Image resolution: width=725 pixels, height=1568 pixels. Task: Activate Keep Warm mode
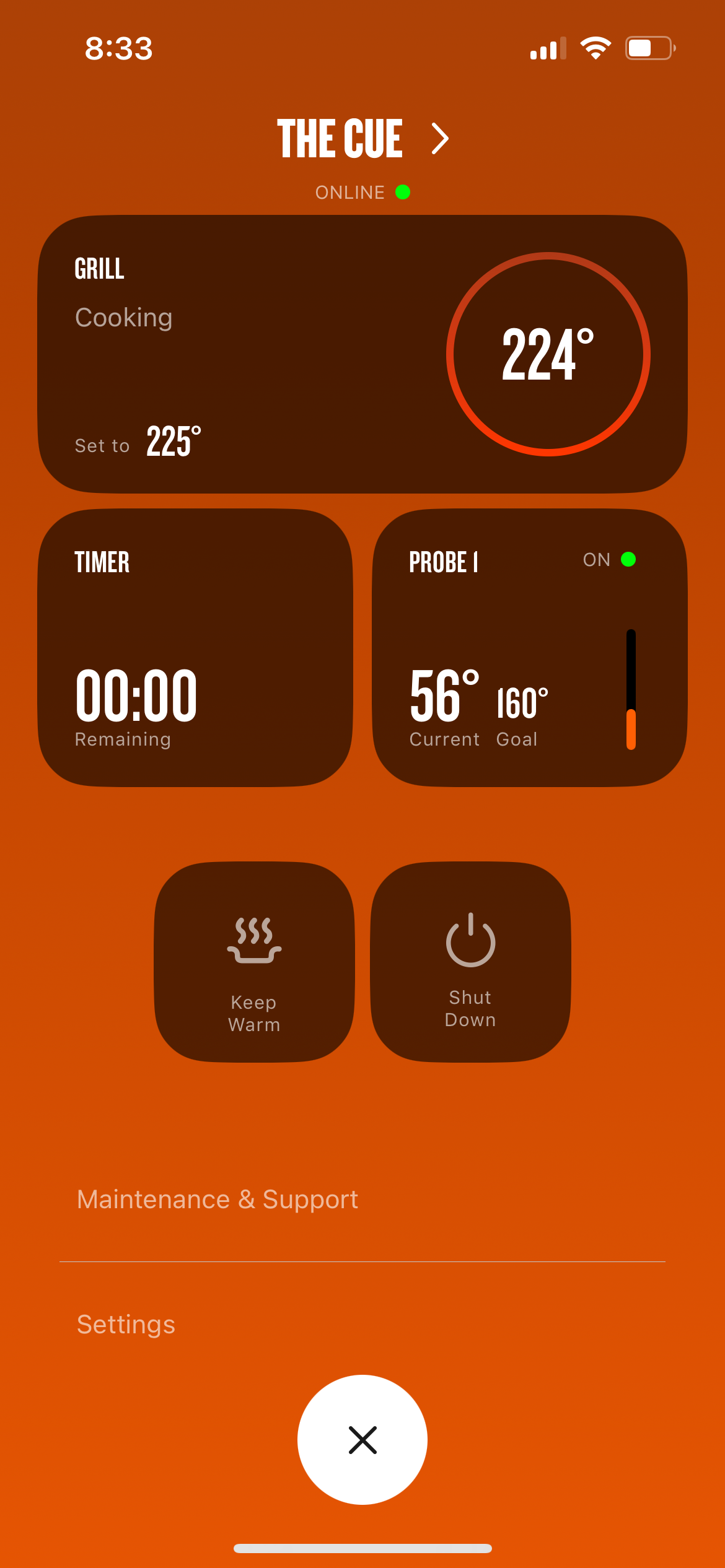(x=254, y=962)
